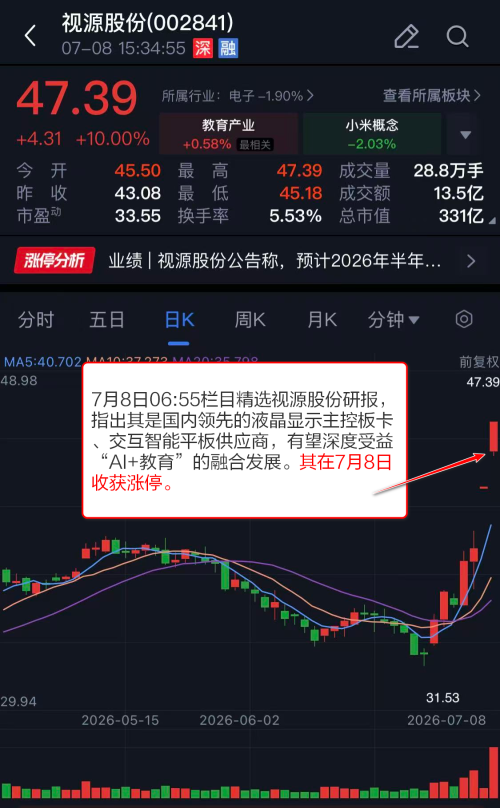
Task: Open the search magnifier icon
Action: click(x=457, y=37)
